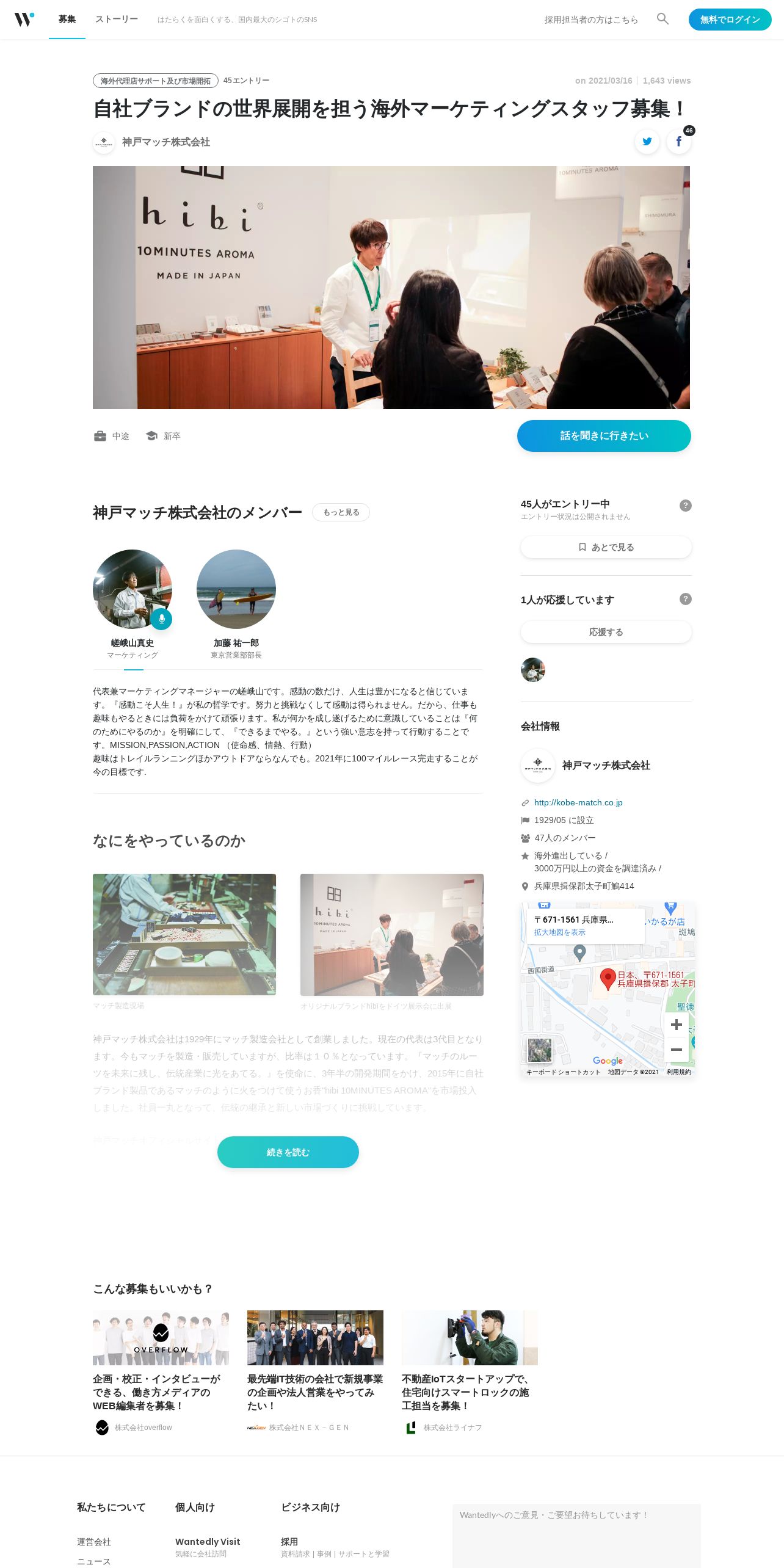Save job with あとで見る

(606, 547)
